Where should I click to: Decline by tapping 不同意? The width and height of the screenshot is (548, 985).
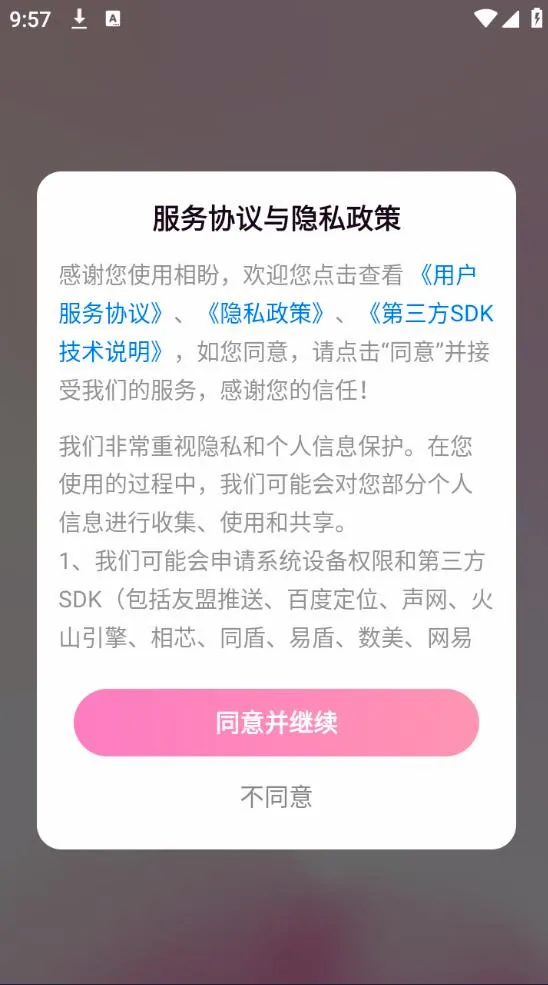(276, 797)
